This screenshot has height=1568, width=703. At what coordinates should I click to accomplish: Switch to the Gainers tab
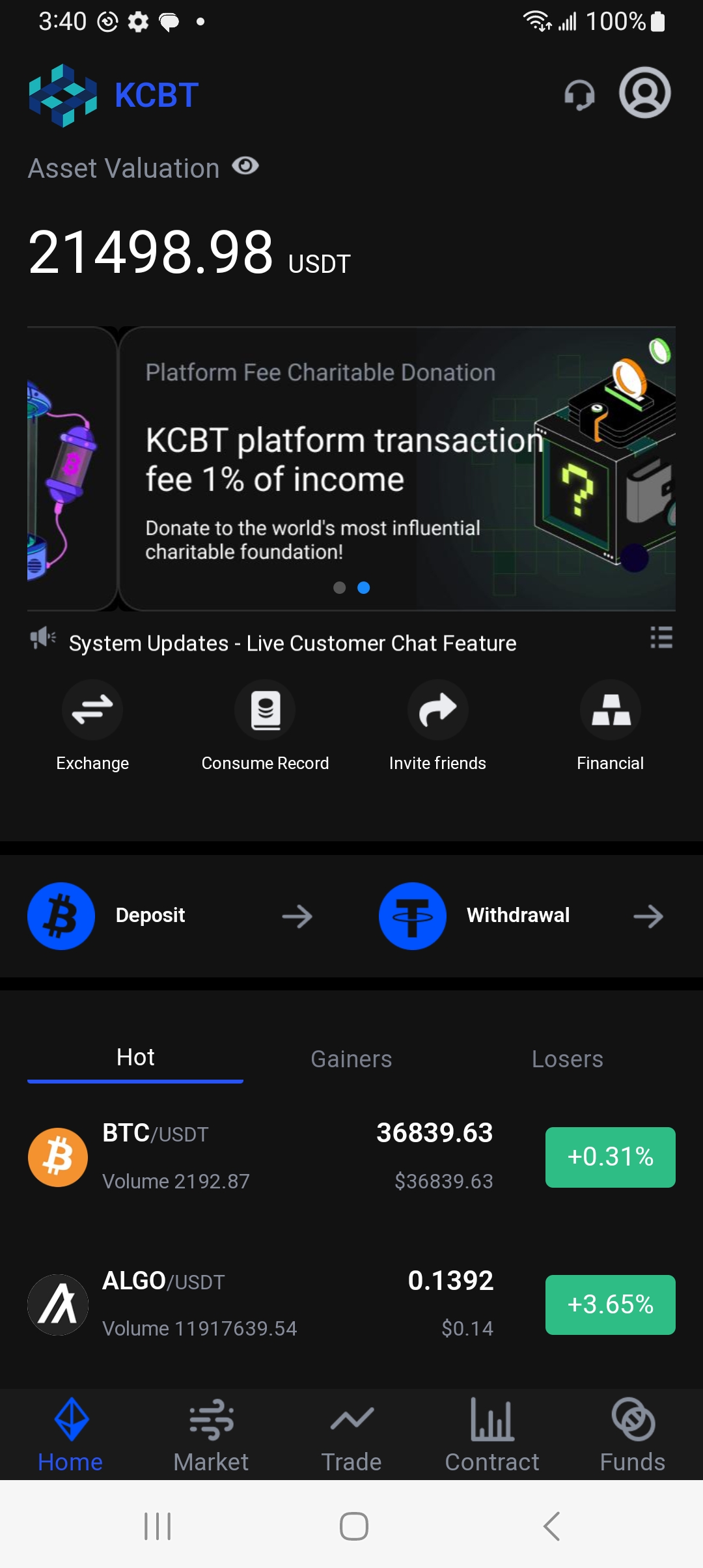pos(351,1059)
